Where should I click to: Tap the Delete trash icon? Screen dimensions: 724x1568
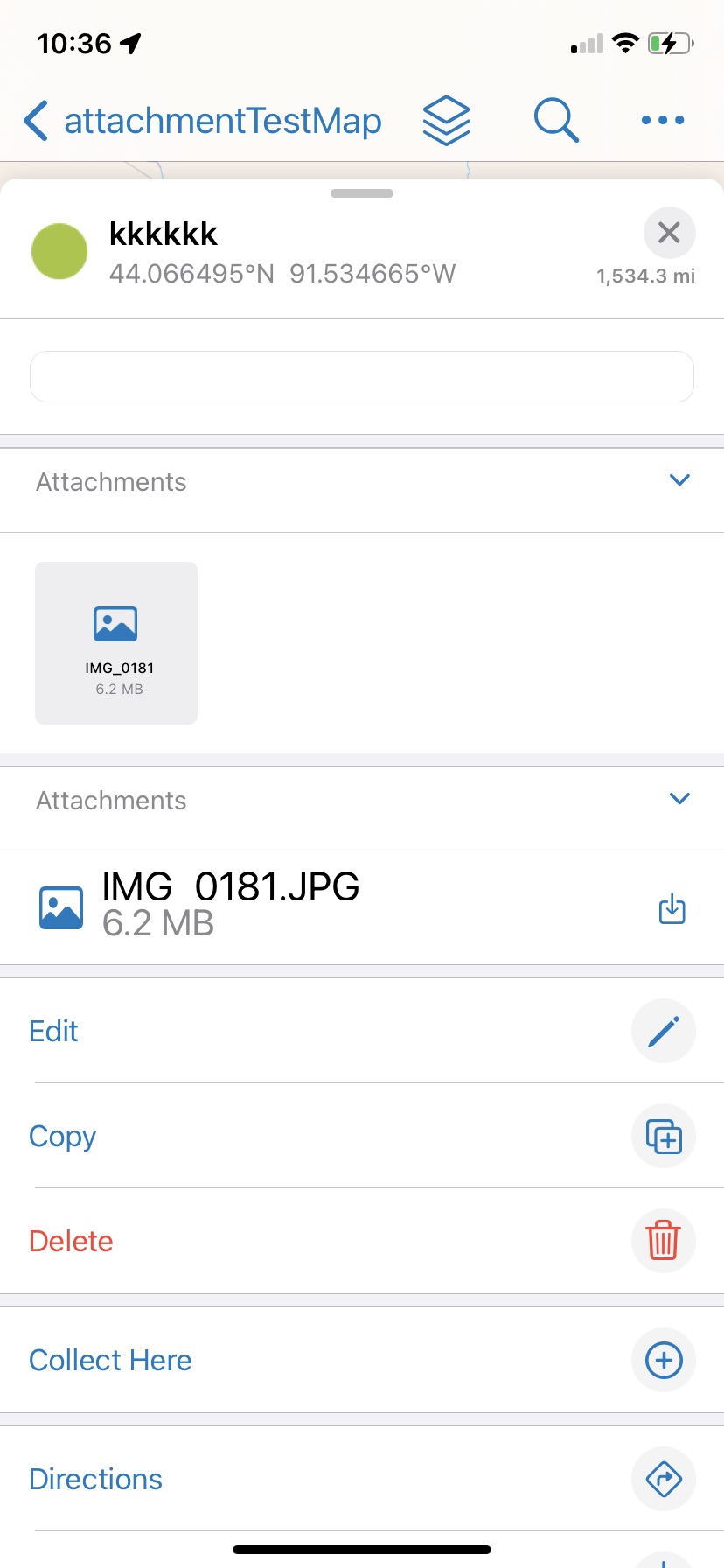pyautogui.click(x=663, y=1241)
